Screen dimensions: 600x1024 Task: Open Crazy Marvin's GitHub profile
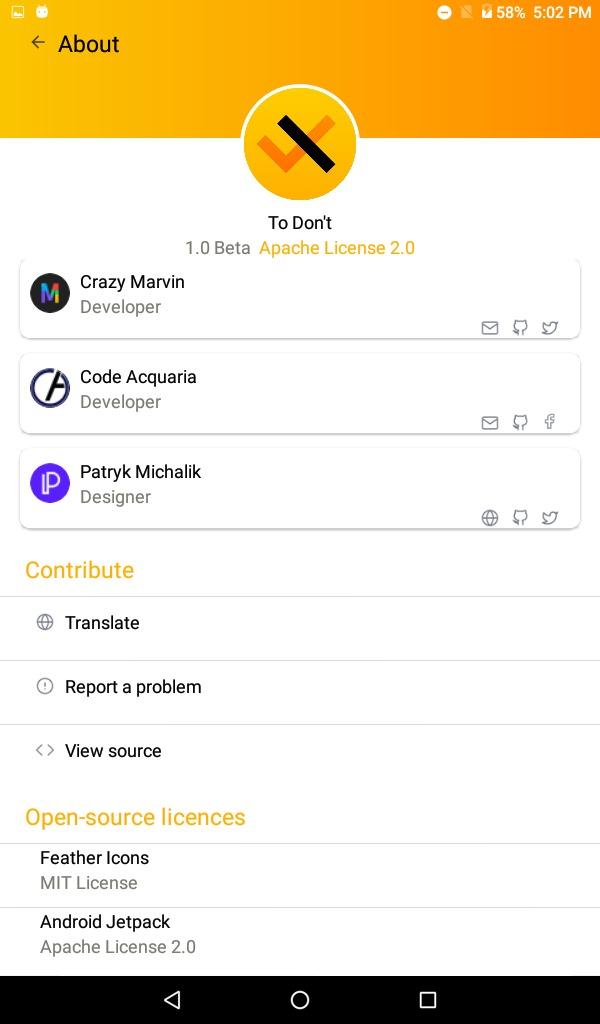520,328
